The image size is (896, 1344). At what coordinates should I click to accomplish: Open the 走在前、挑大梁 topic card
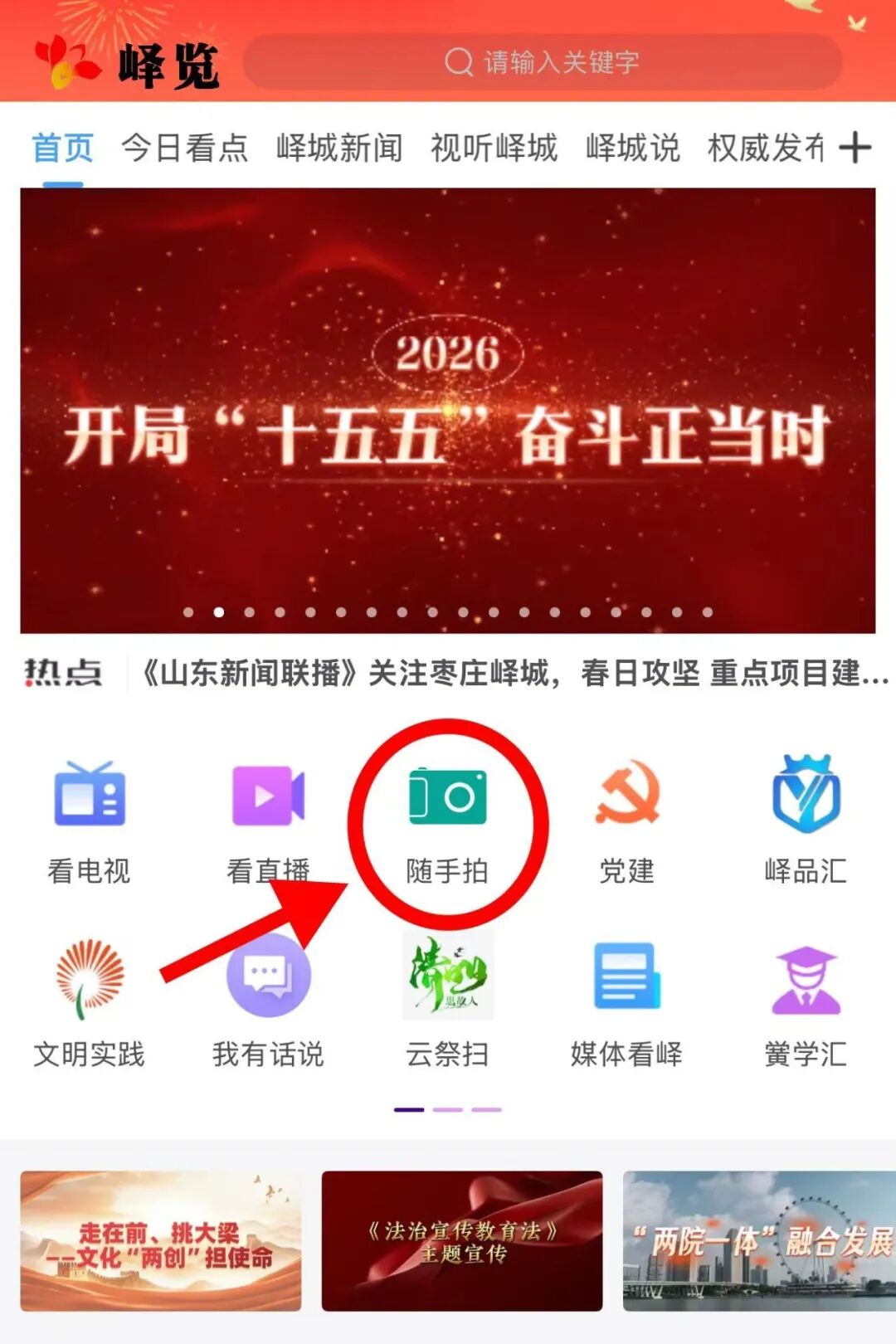(160, 1240)
